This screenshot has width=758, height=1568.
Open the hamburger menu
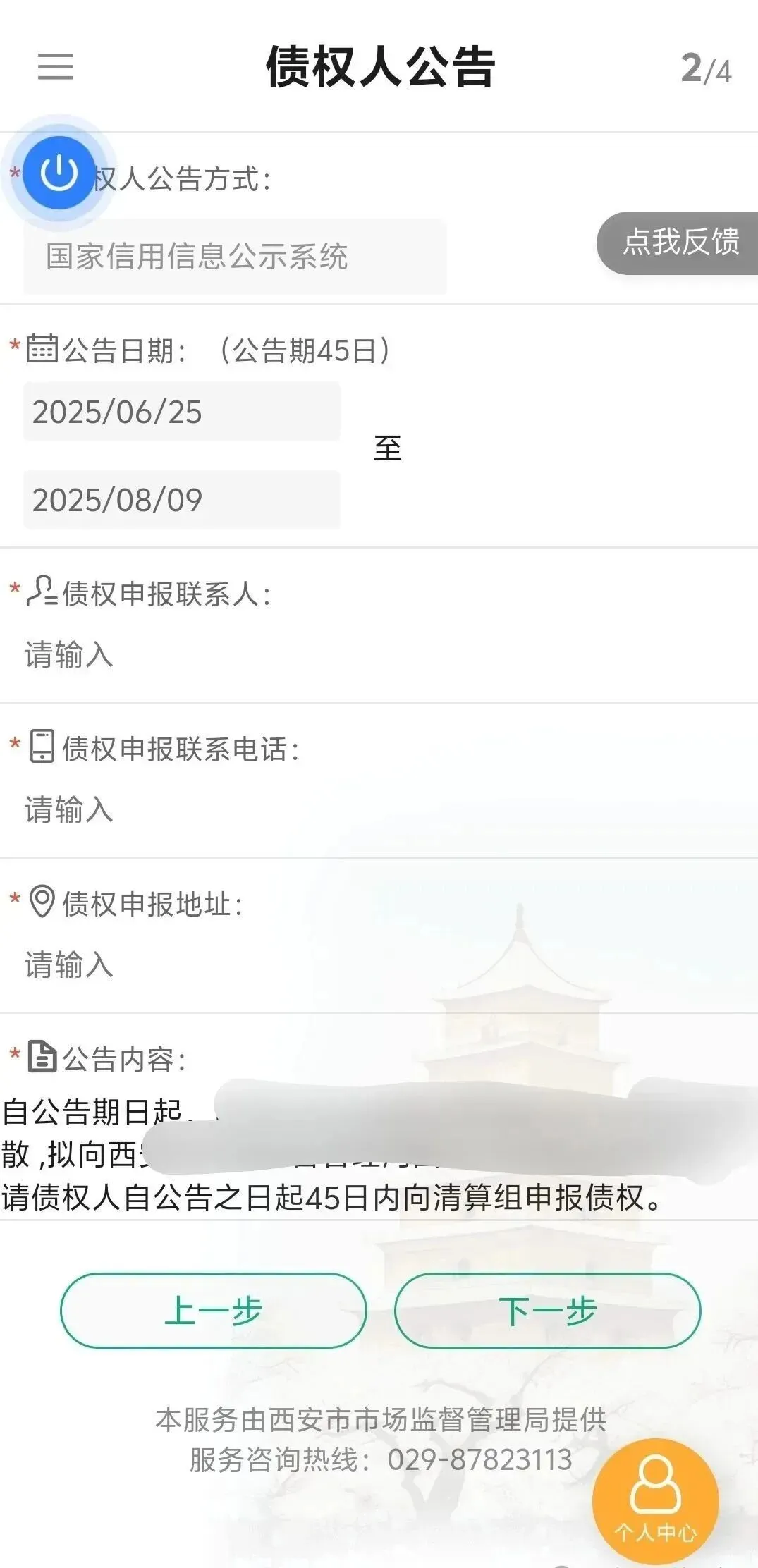56,66
